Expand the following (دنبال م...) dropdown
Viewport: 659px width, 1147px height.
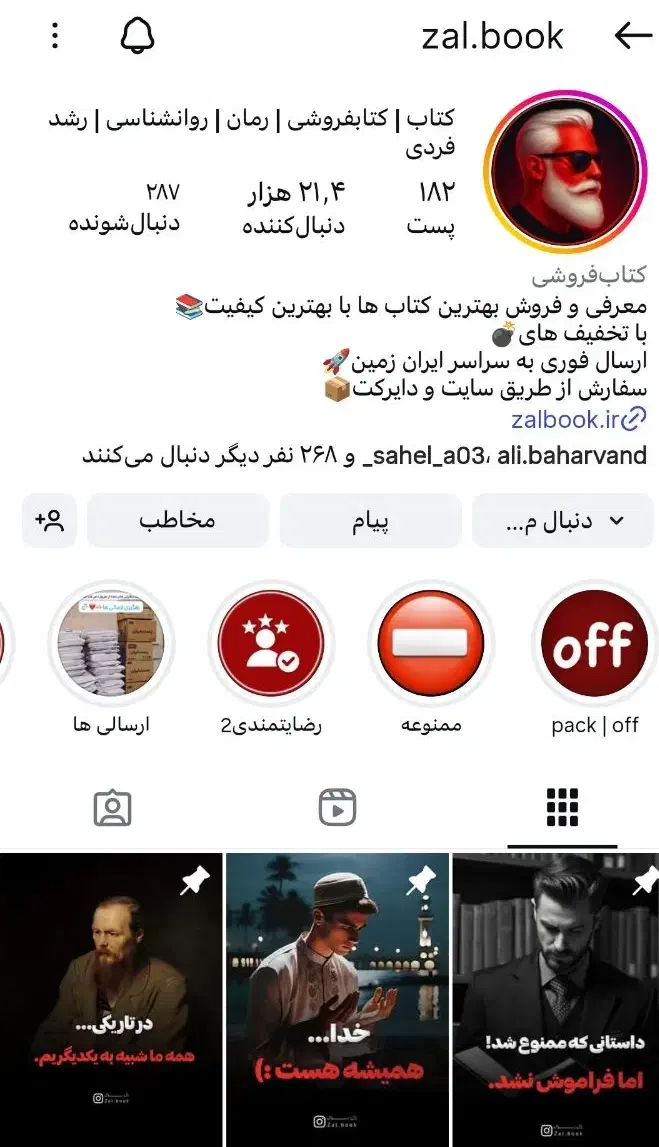click(x=563, y=521)
